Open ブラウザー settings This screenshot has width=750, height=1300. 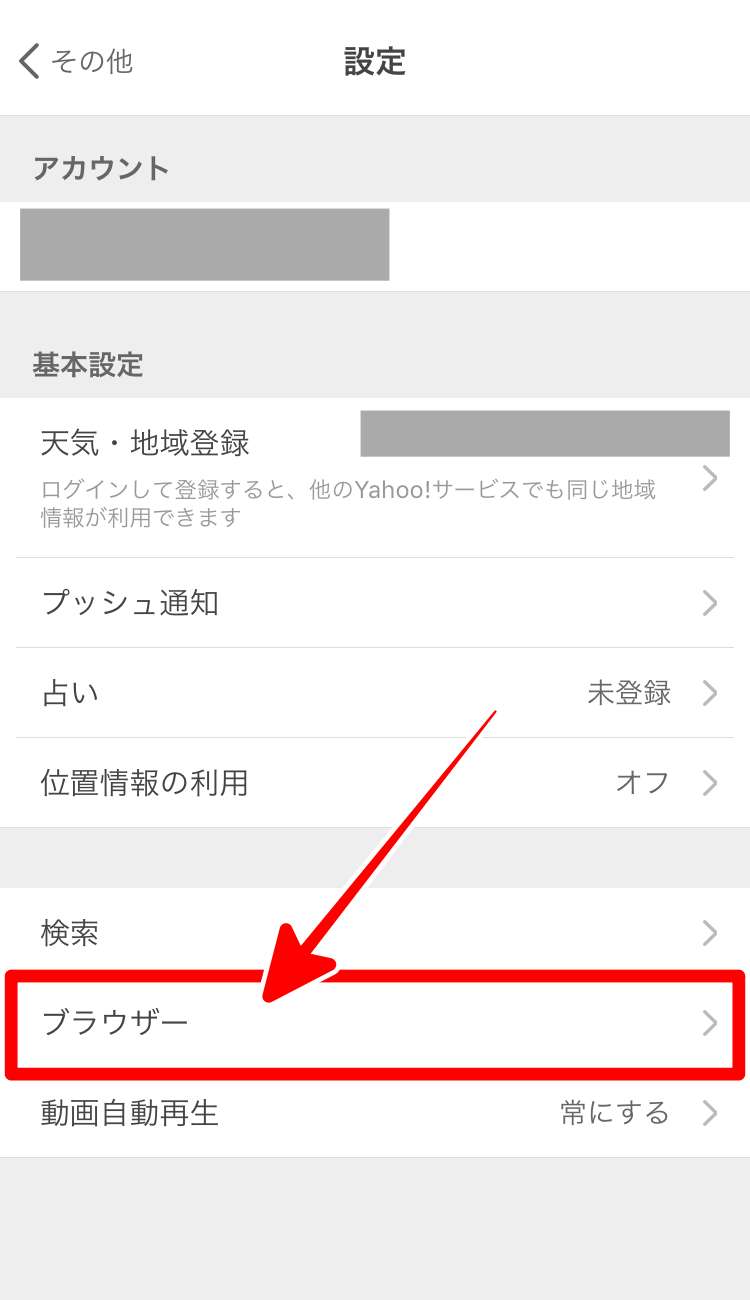(x=375, y=1023)
